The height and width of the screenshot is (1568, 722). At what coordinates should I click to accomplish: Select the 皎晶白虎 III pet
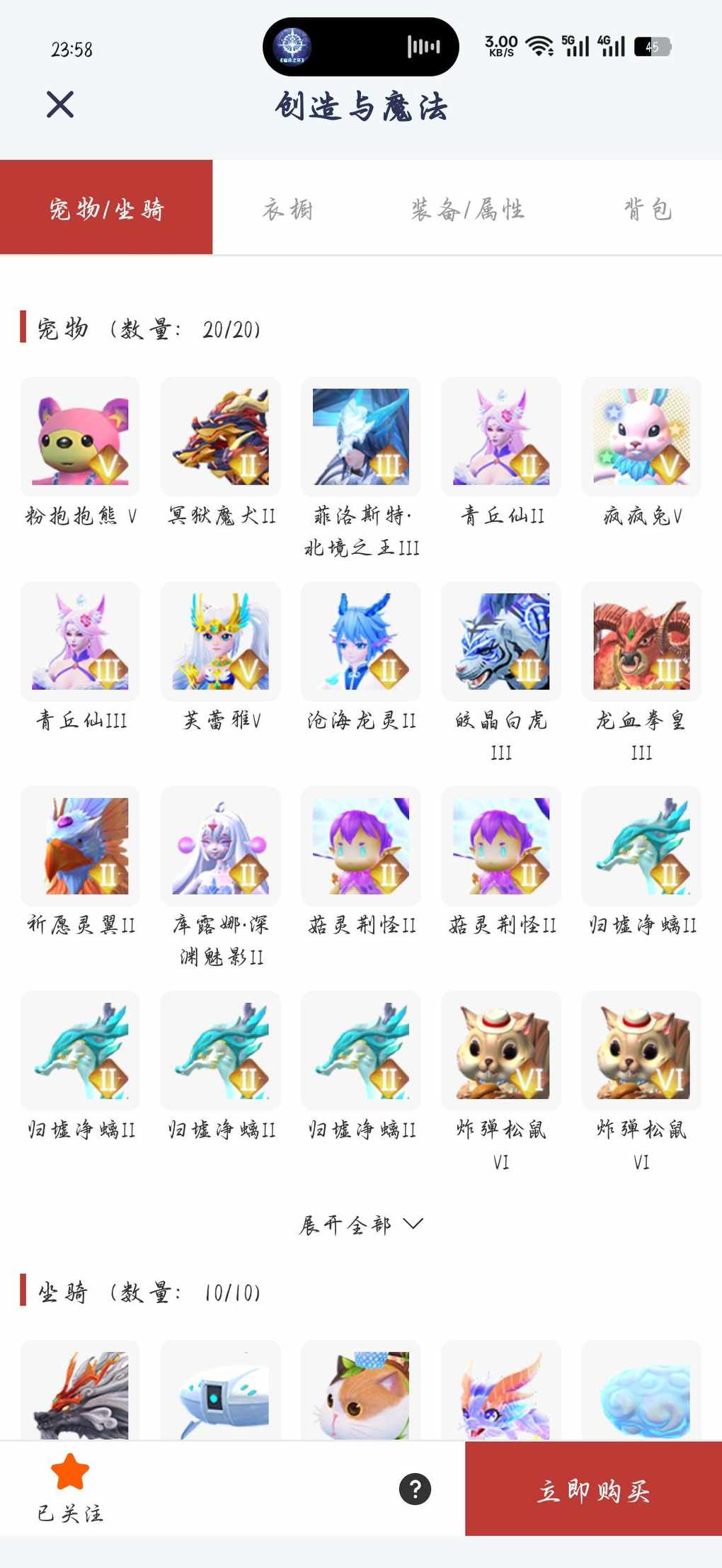tap(501, 642)
